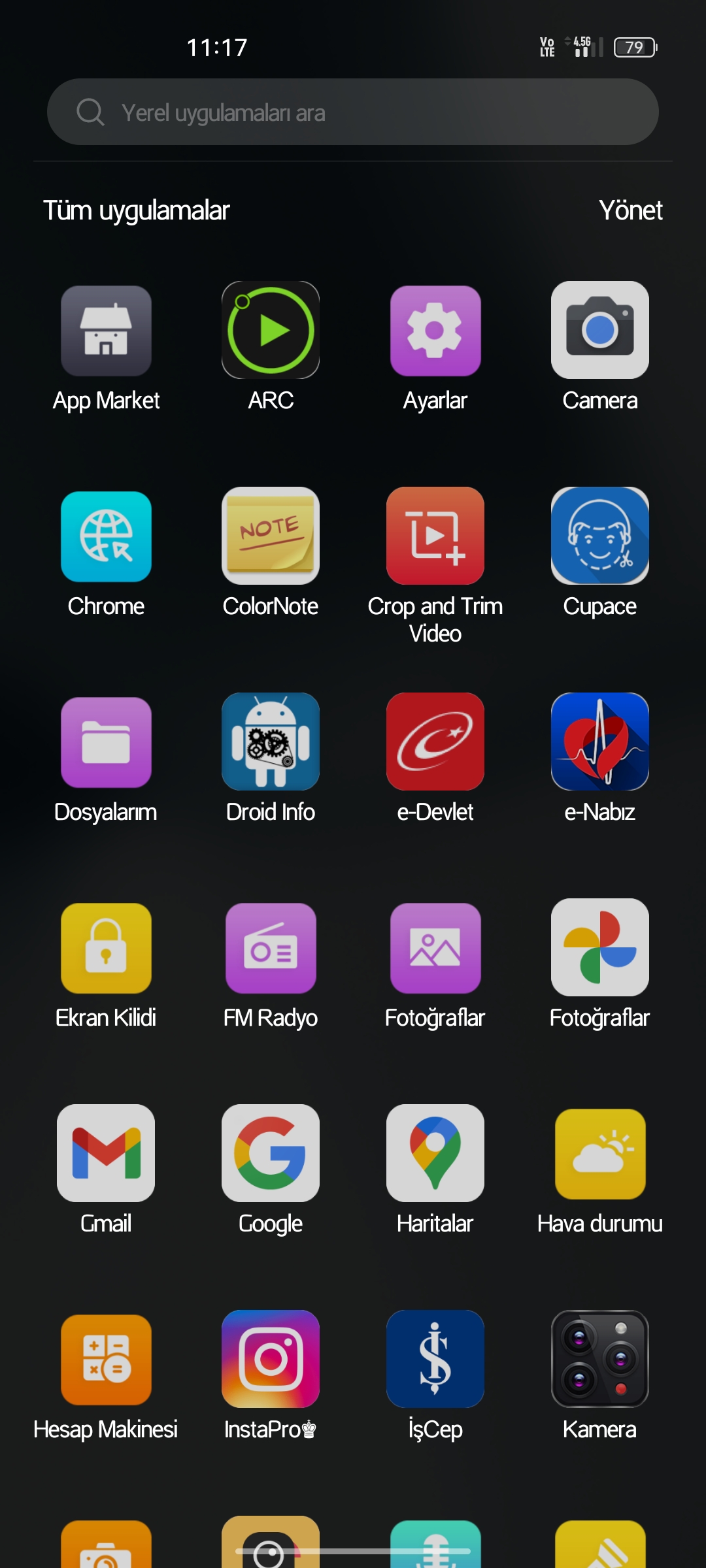706x1568 pixels.
Task: Open Gmail
Action: tap(106, 1153)
